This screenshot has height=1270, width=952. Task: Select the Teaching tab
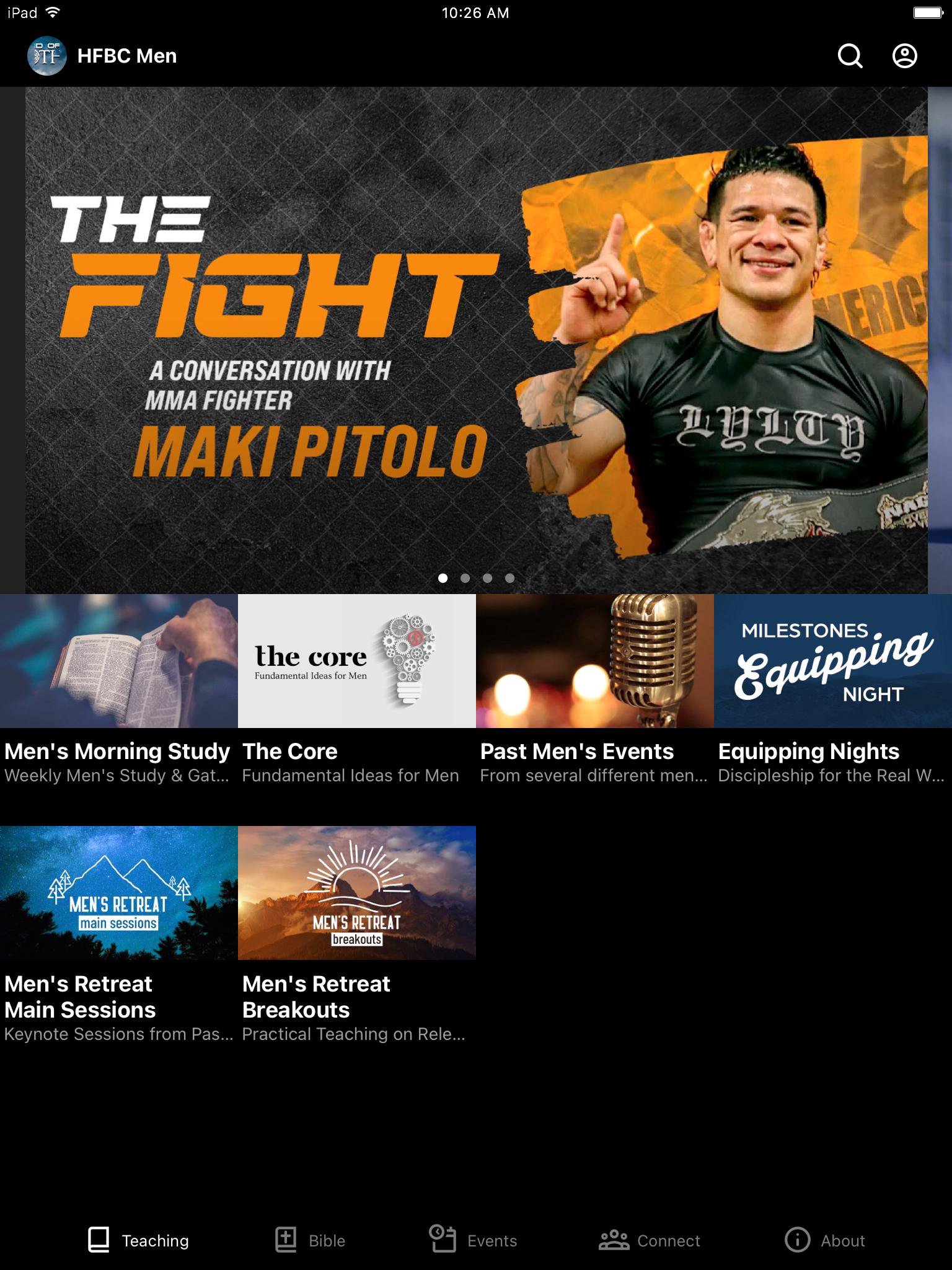click(x=138, y=1240)
